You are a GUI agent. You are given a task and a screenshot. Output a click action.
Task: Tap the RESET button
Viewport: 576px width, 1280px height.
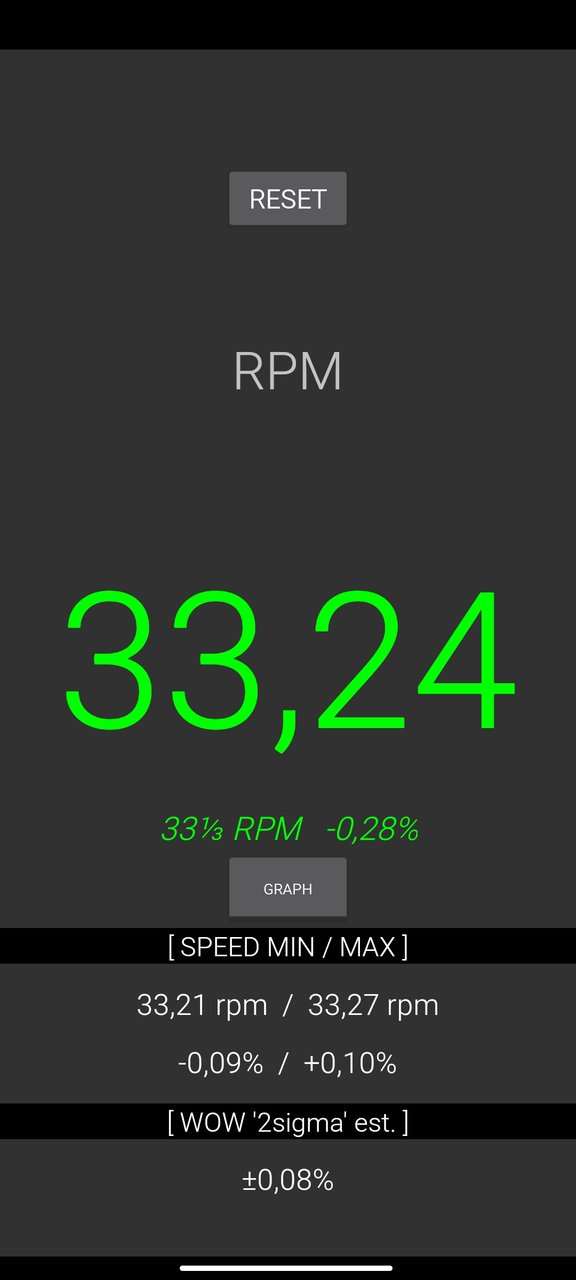click(x=288, y=199)
